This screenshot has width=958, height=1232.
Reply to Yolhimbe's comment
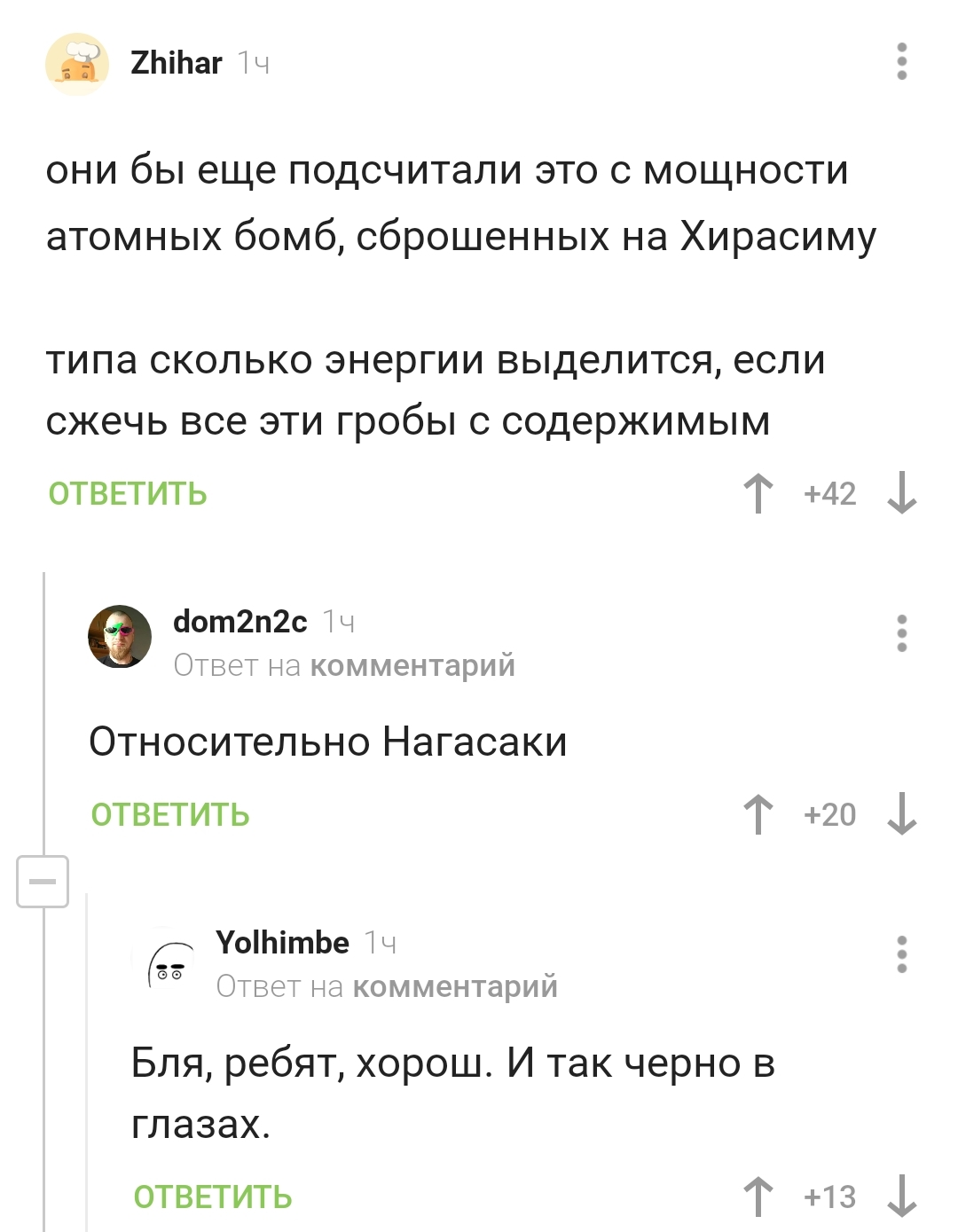coord(213,1197)
